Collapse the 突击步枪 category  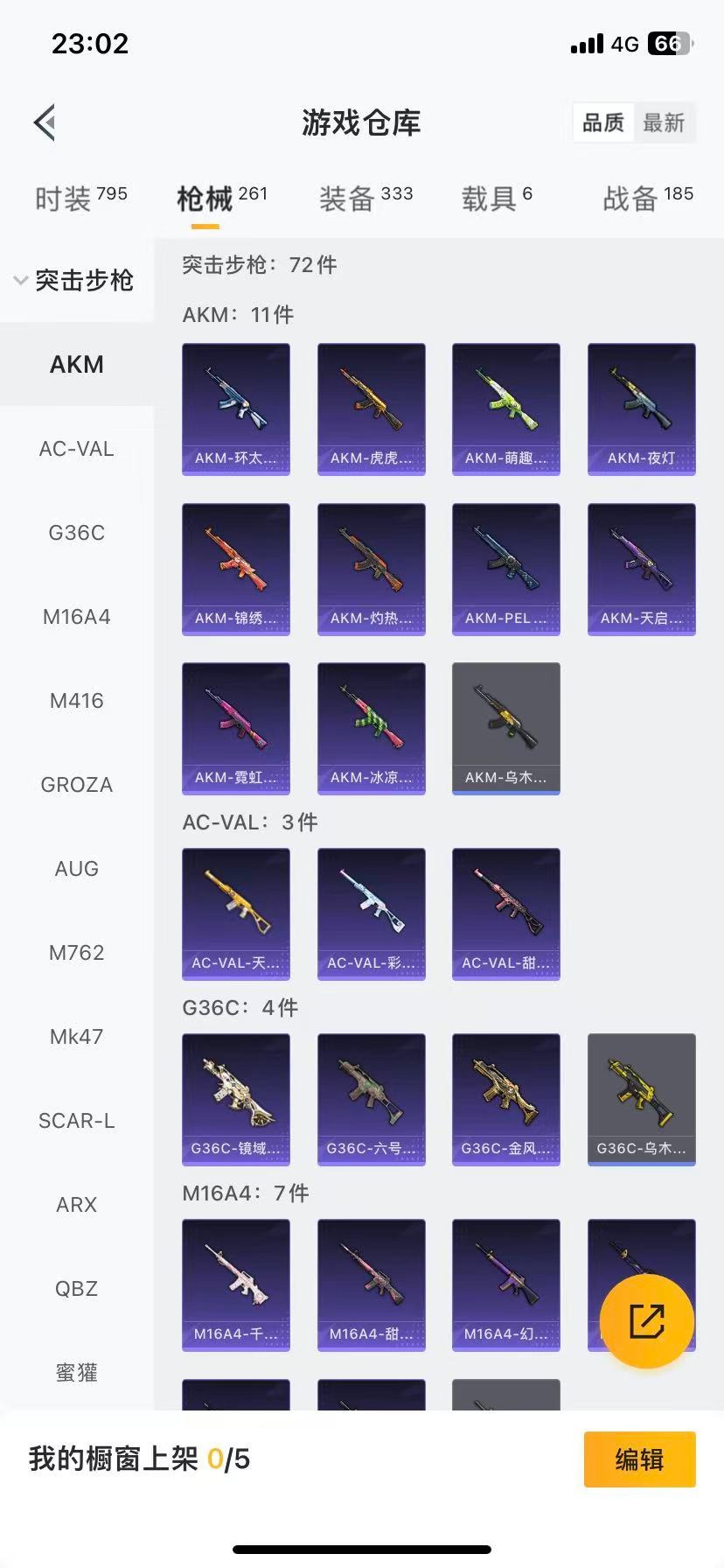click(75, 281)
